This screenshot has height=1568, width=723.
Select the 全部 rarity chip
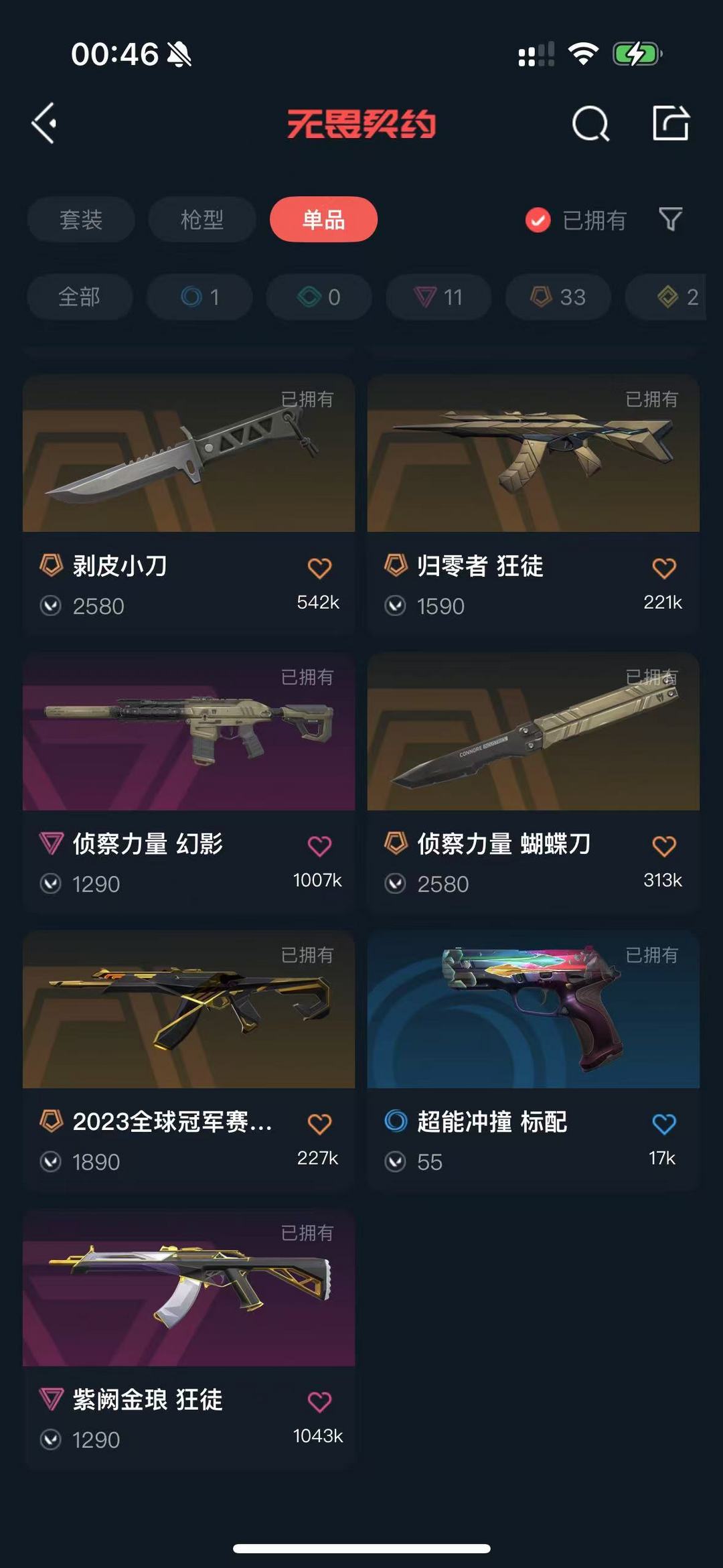point(80,297)
